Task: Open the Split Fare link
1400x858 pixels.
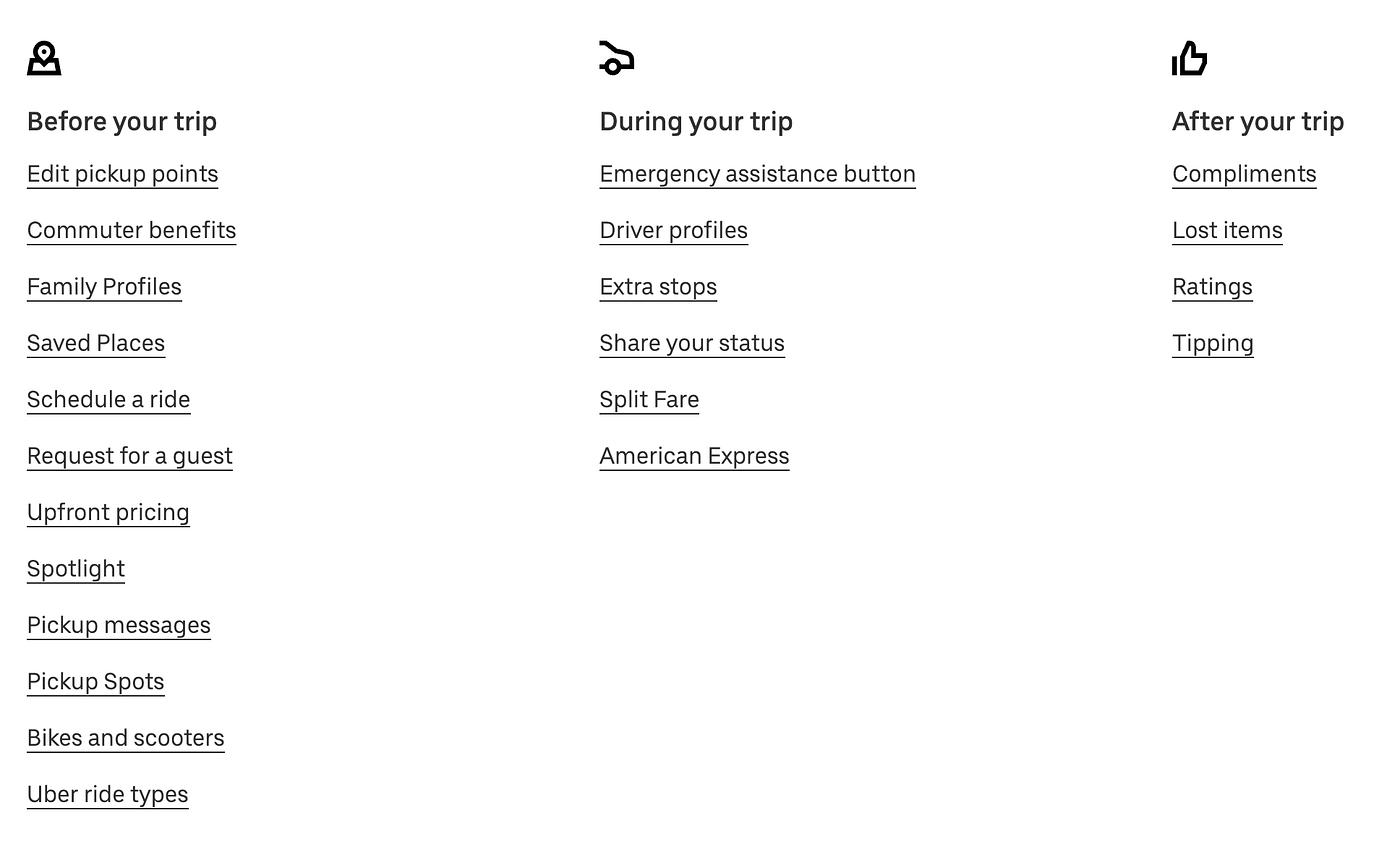Action: pyautogui.click(x=649, y=400)
